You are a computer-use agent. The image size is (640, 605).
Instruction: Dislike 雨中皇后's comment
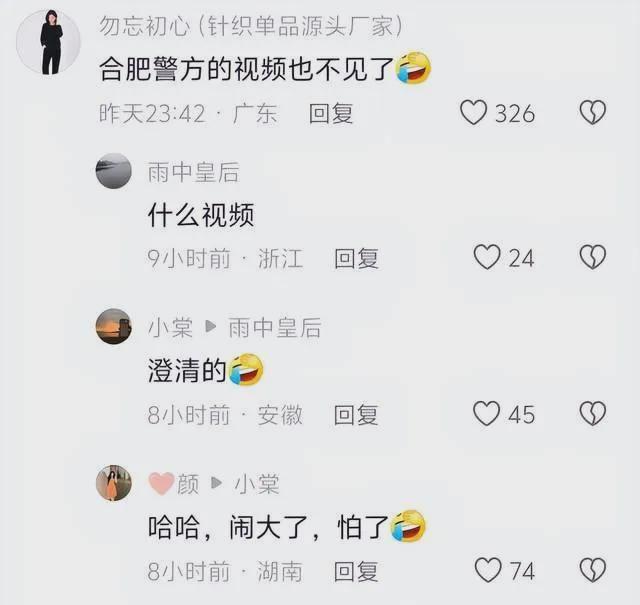pyautogui.click(x=593, y=258)
